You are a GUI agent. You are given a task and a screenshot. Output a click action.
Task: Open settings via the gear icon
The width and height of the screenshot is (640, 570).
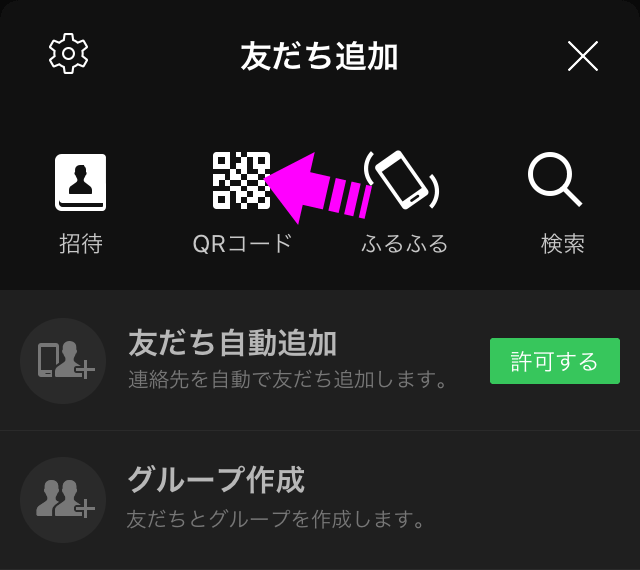tap(69, 53)
